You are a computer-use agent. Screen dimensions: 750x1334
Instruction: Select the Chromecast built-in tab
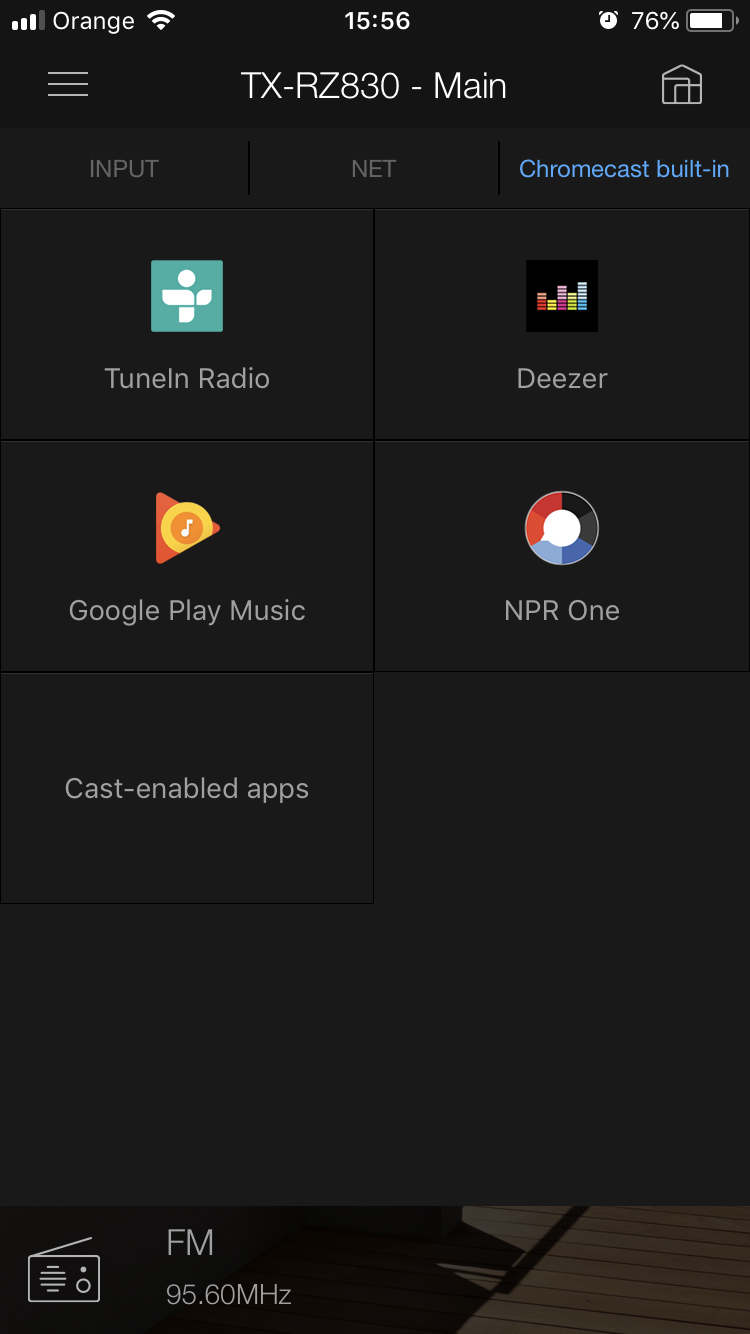pyautogui.click(x=624, y=169)
